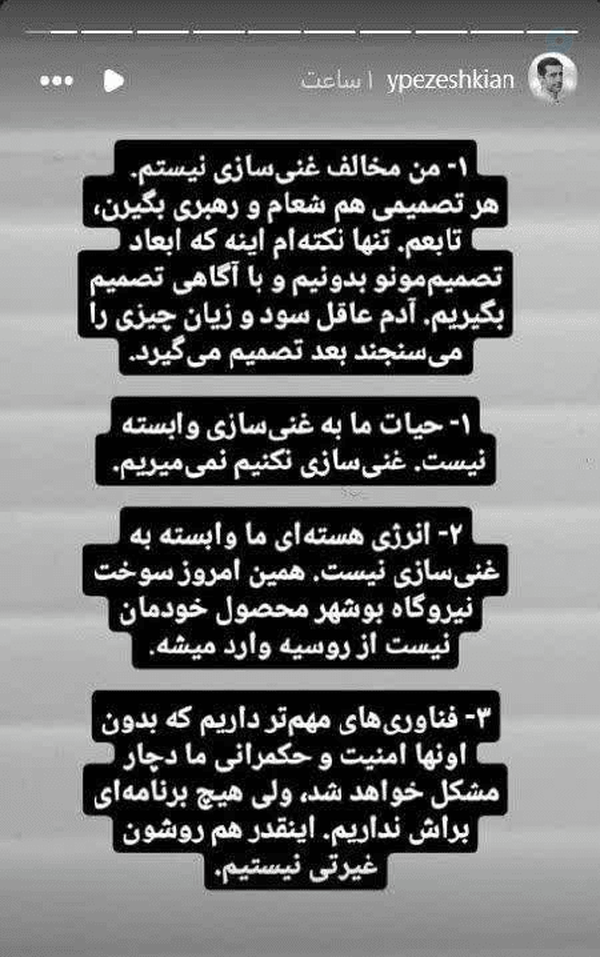
Task: Tap the play button on the story
Action: (114, 80)
